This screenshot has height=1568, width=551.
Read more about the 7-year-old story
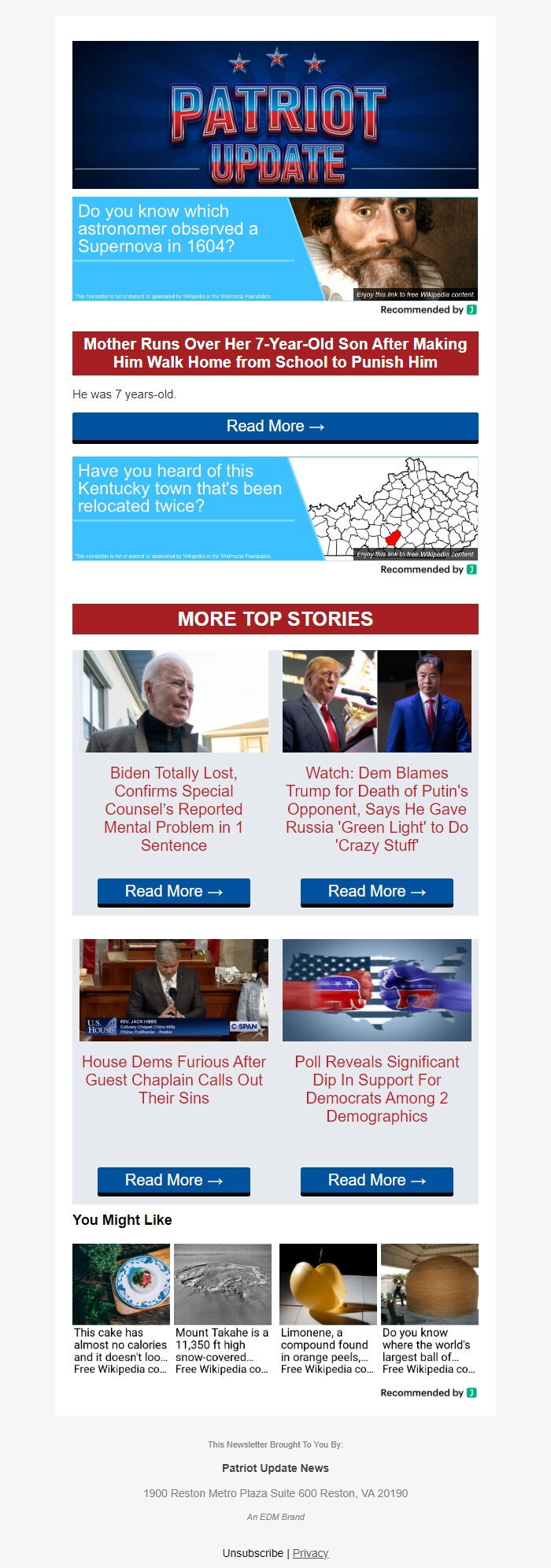coord(275,427)
